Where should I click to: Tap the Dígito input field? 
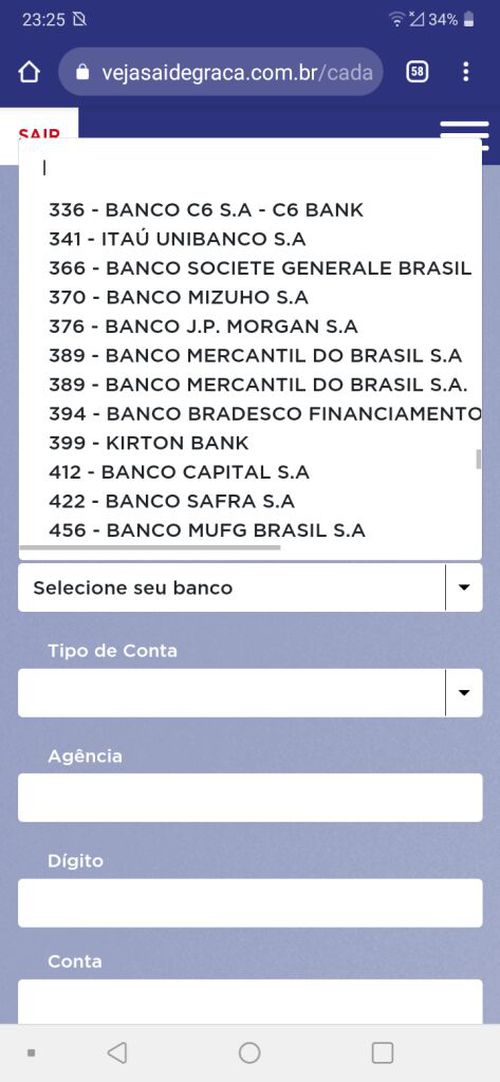(250, 903)
